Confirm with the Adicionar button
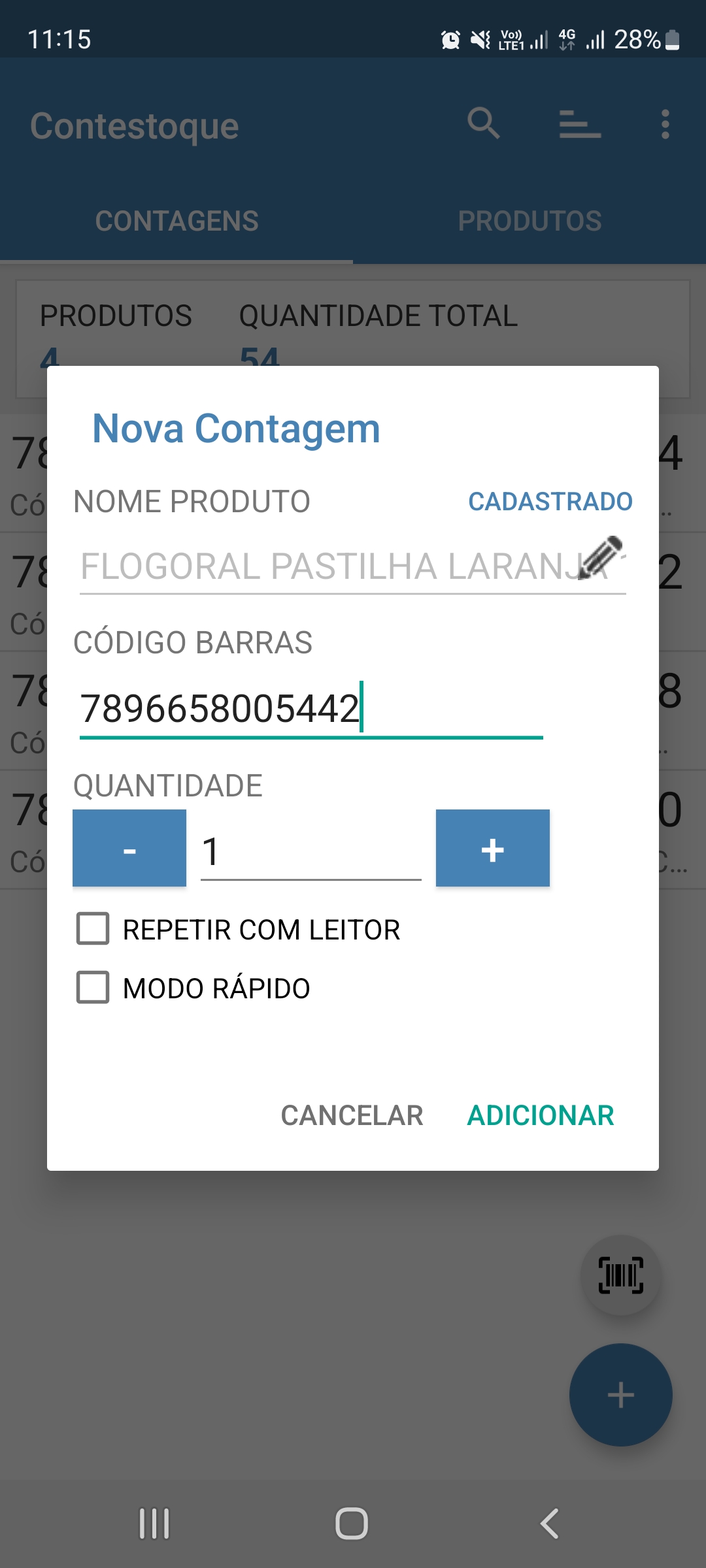Viewport: 706px width, 1568px height. pos(541,1115)
